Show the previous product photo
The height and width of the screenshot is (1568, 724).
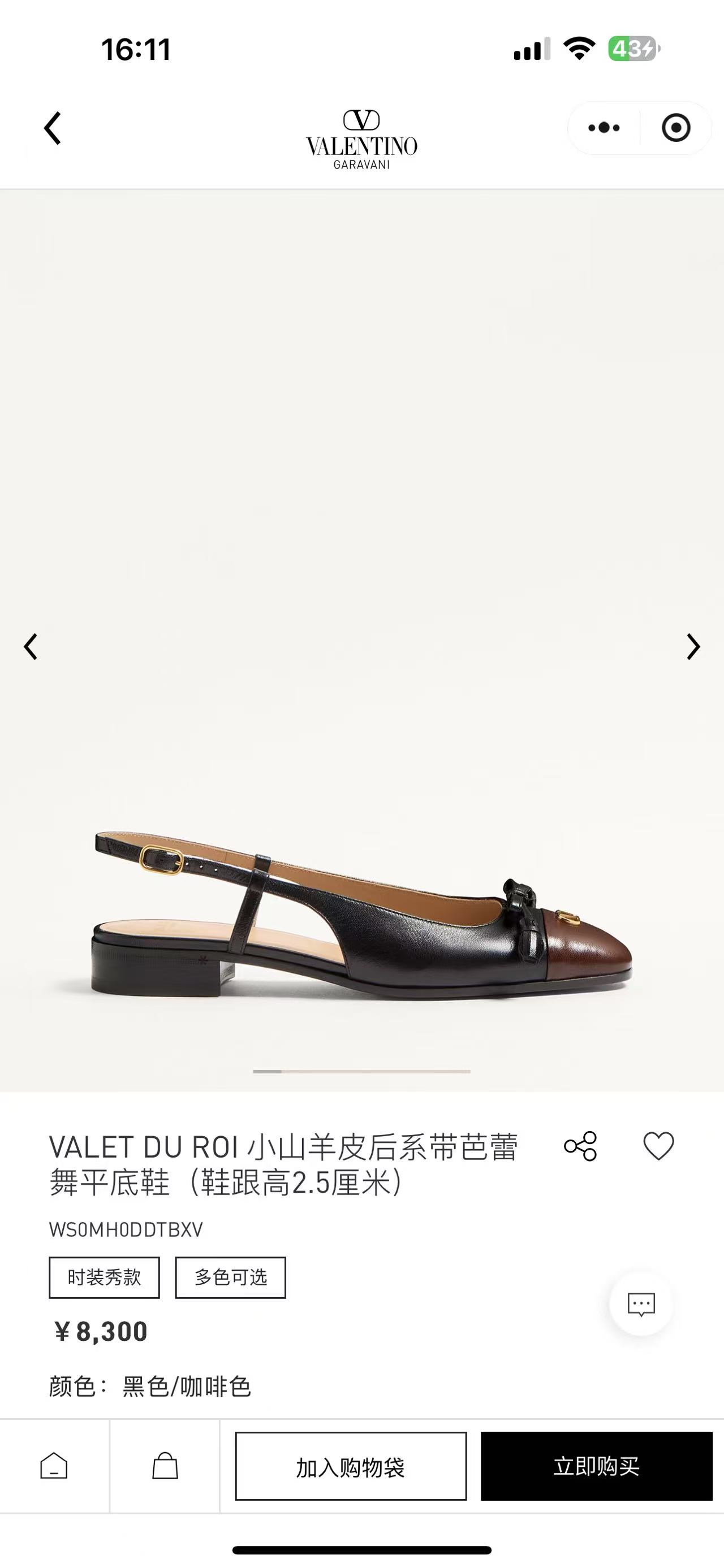(31, 647)
